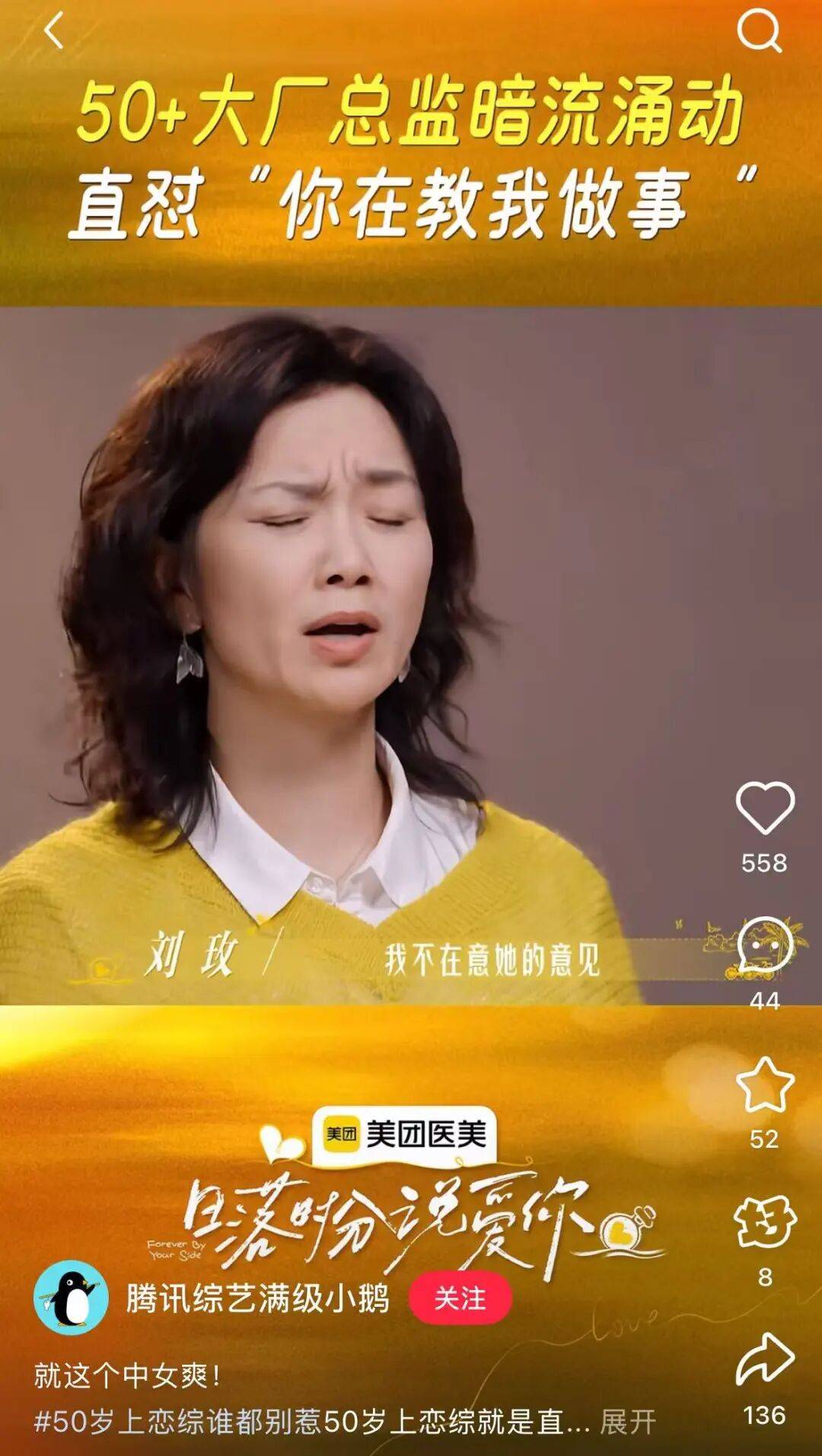Expand the caption with 展开
822x1456 pixels.
[628, 1421]
